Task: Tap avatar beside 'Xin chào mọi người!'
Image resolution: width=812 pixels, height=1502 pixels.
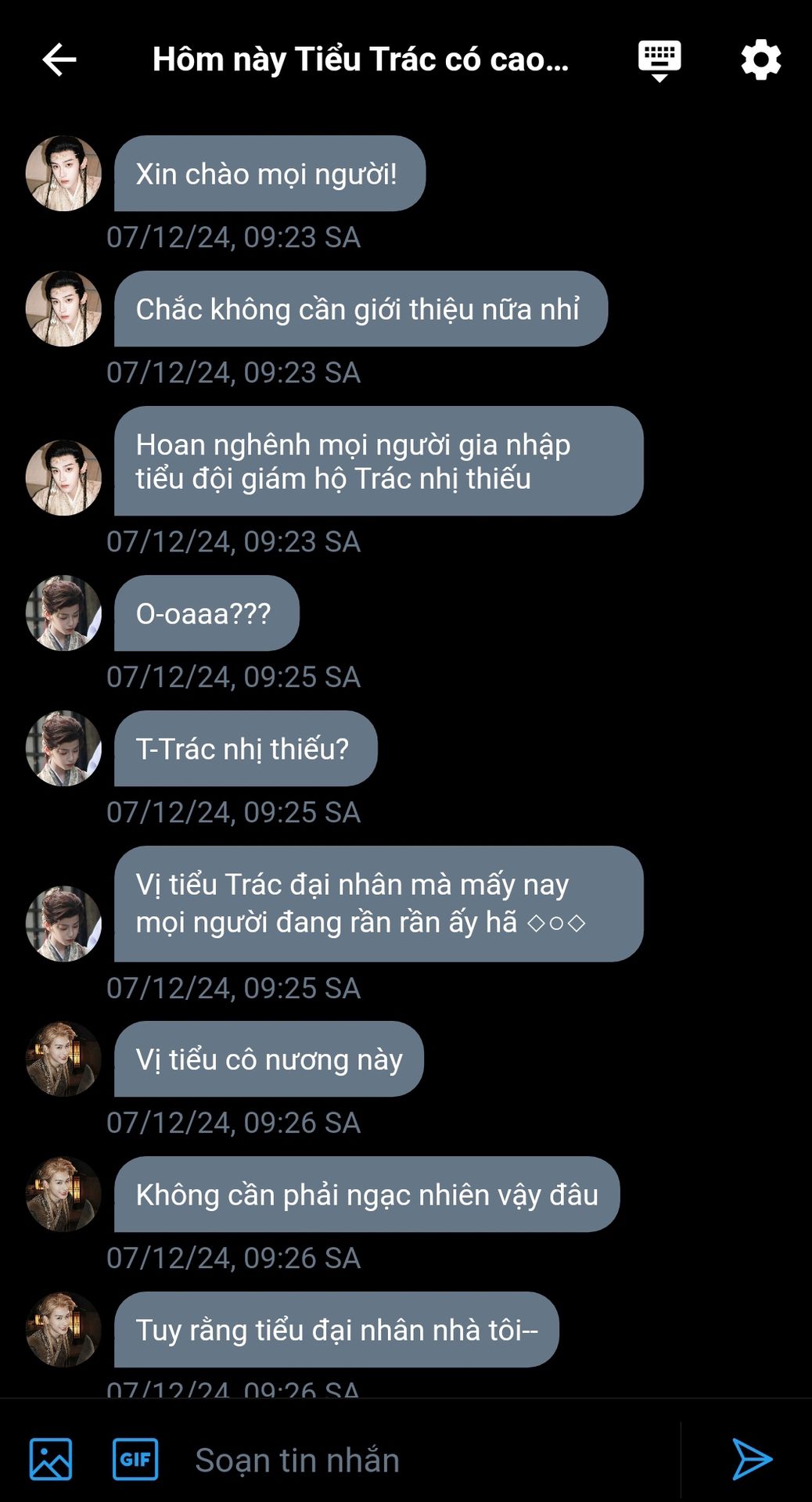Action: click(63, 174)
